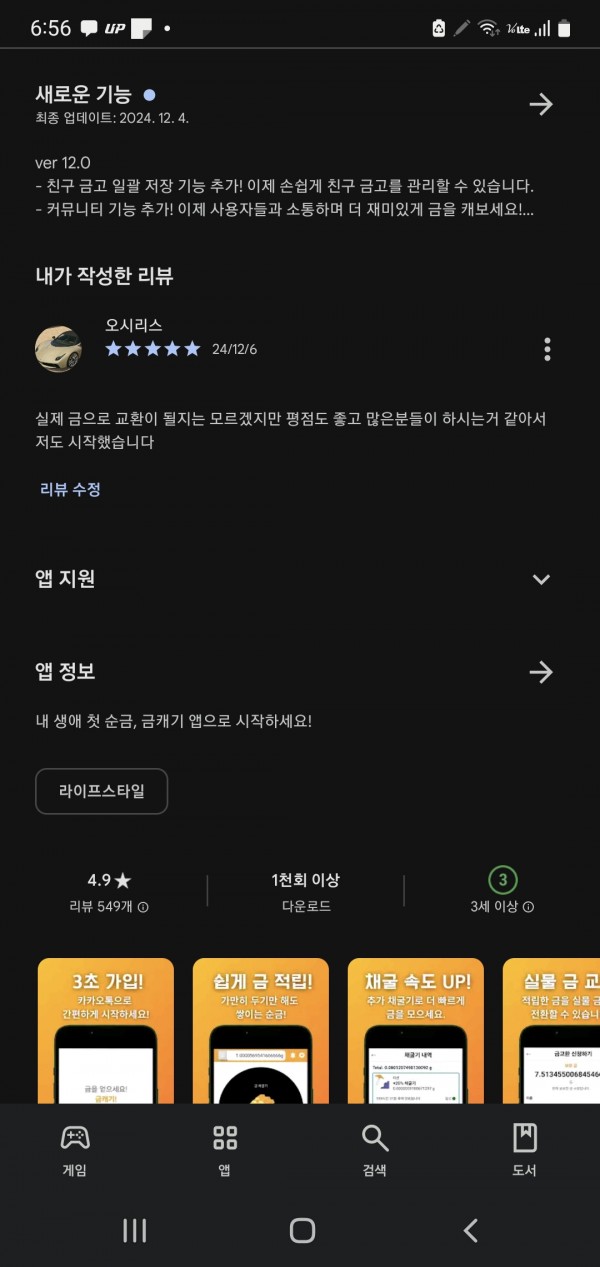Show info for 리뷰 549개 rating

pos(143,907)
